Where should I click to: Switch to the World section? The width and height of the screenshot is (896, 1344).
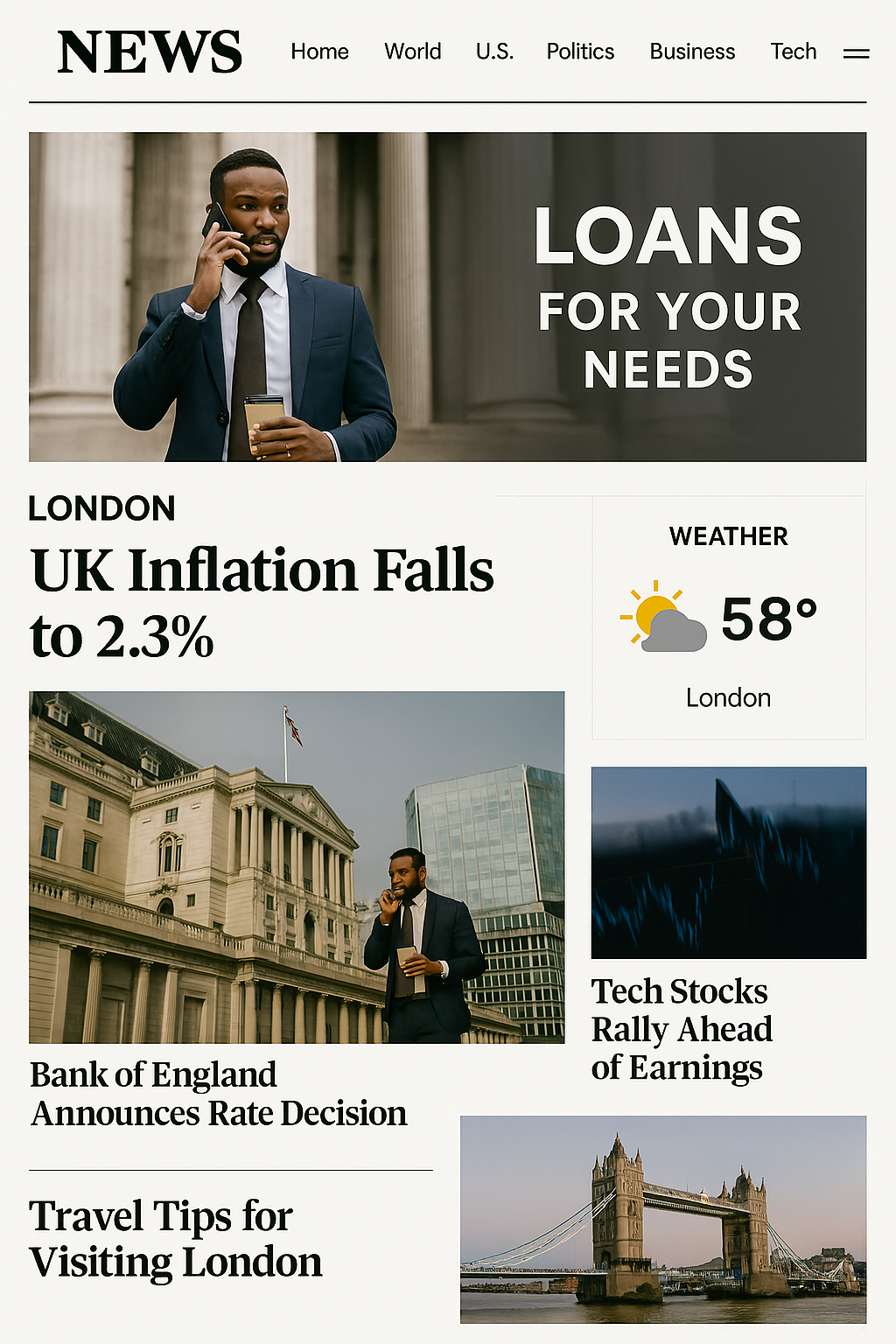[x=412, y=52]
